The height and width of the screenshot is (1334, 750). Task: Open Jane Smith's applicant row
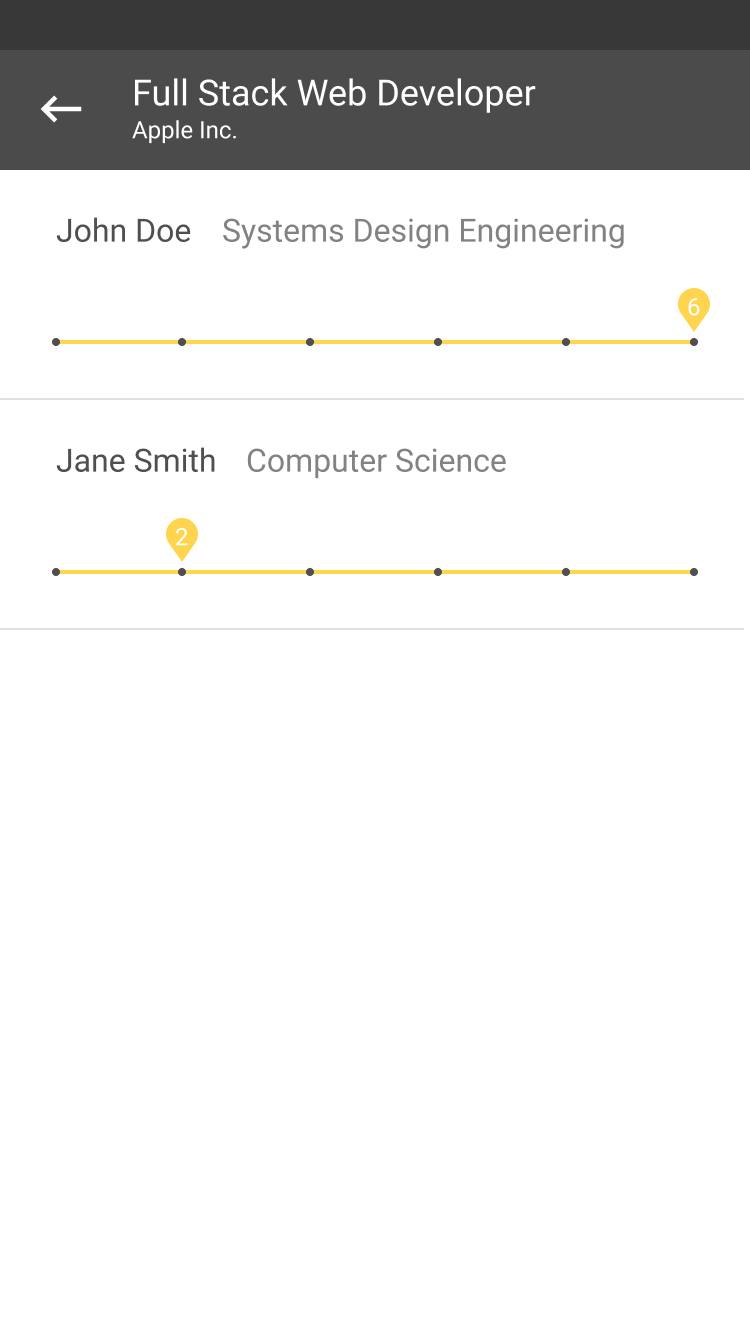(x=136, y=461)
